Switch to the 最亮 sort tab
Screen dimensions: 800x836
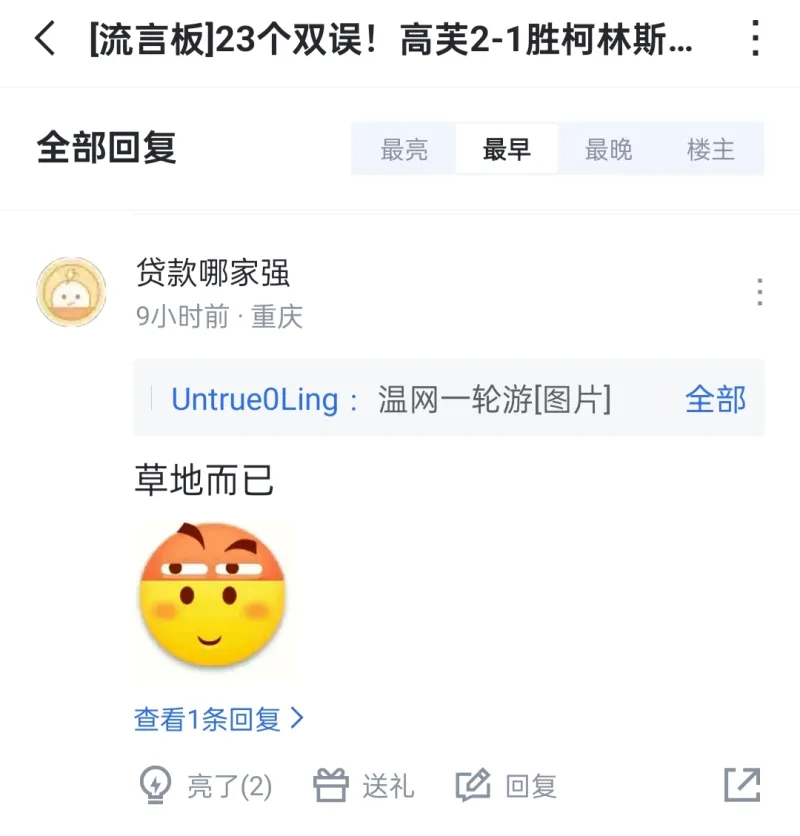[x=404, y=150]
